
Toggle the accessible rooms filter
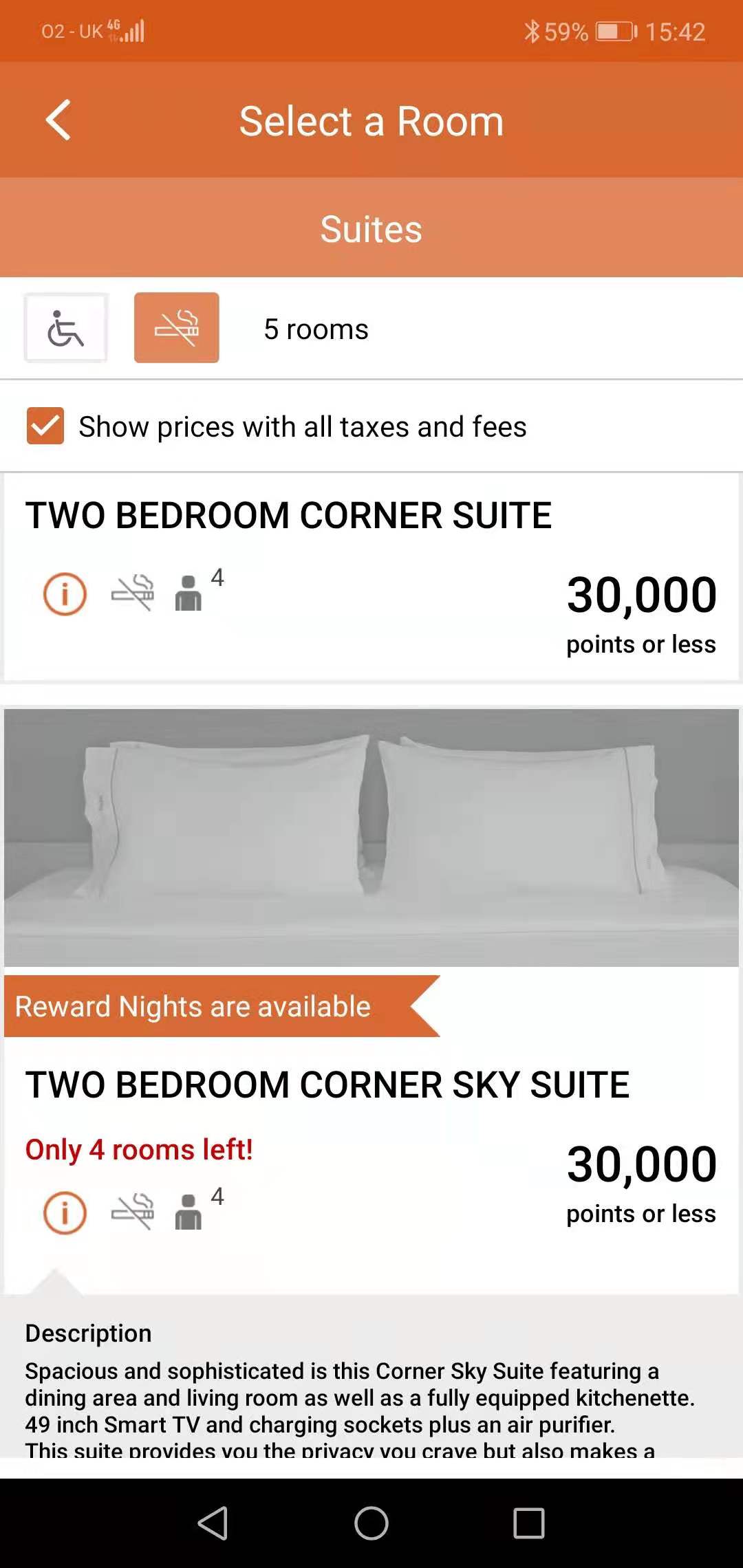pyautogui.click(x=66, y=328)
